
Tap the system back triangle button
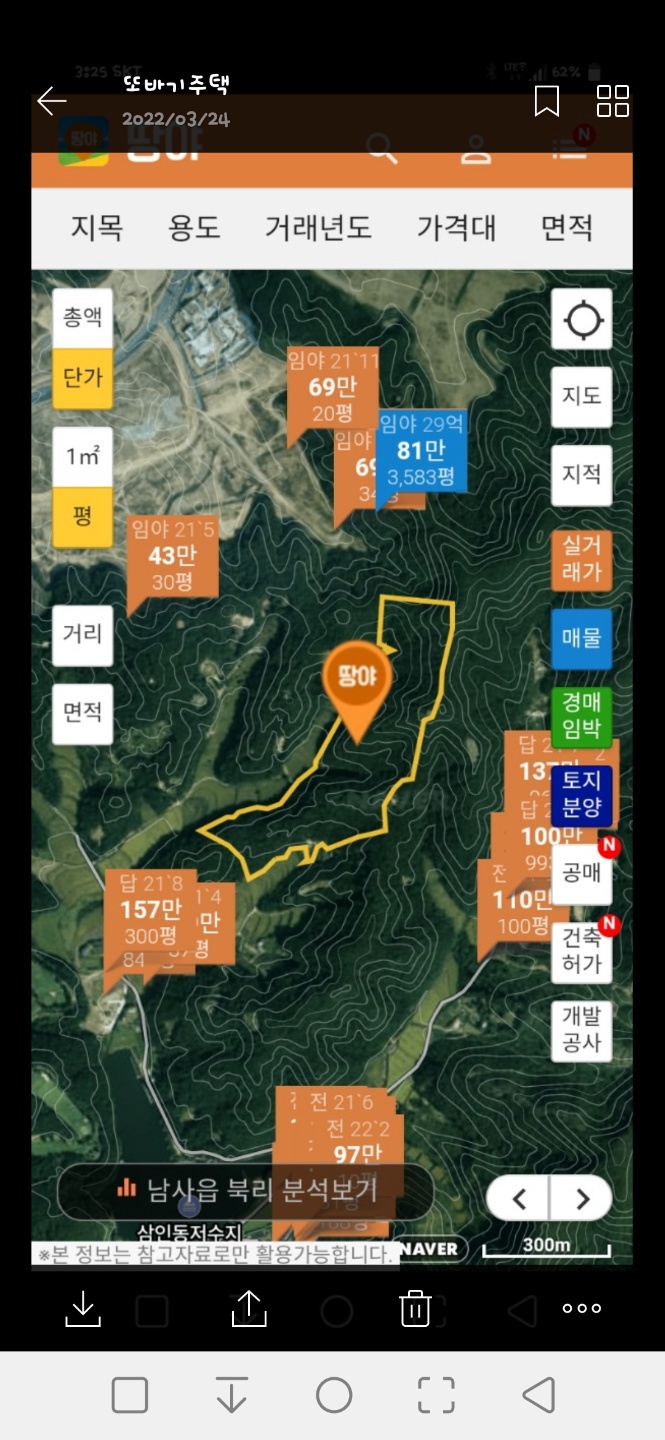point(538,1395)
